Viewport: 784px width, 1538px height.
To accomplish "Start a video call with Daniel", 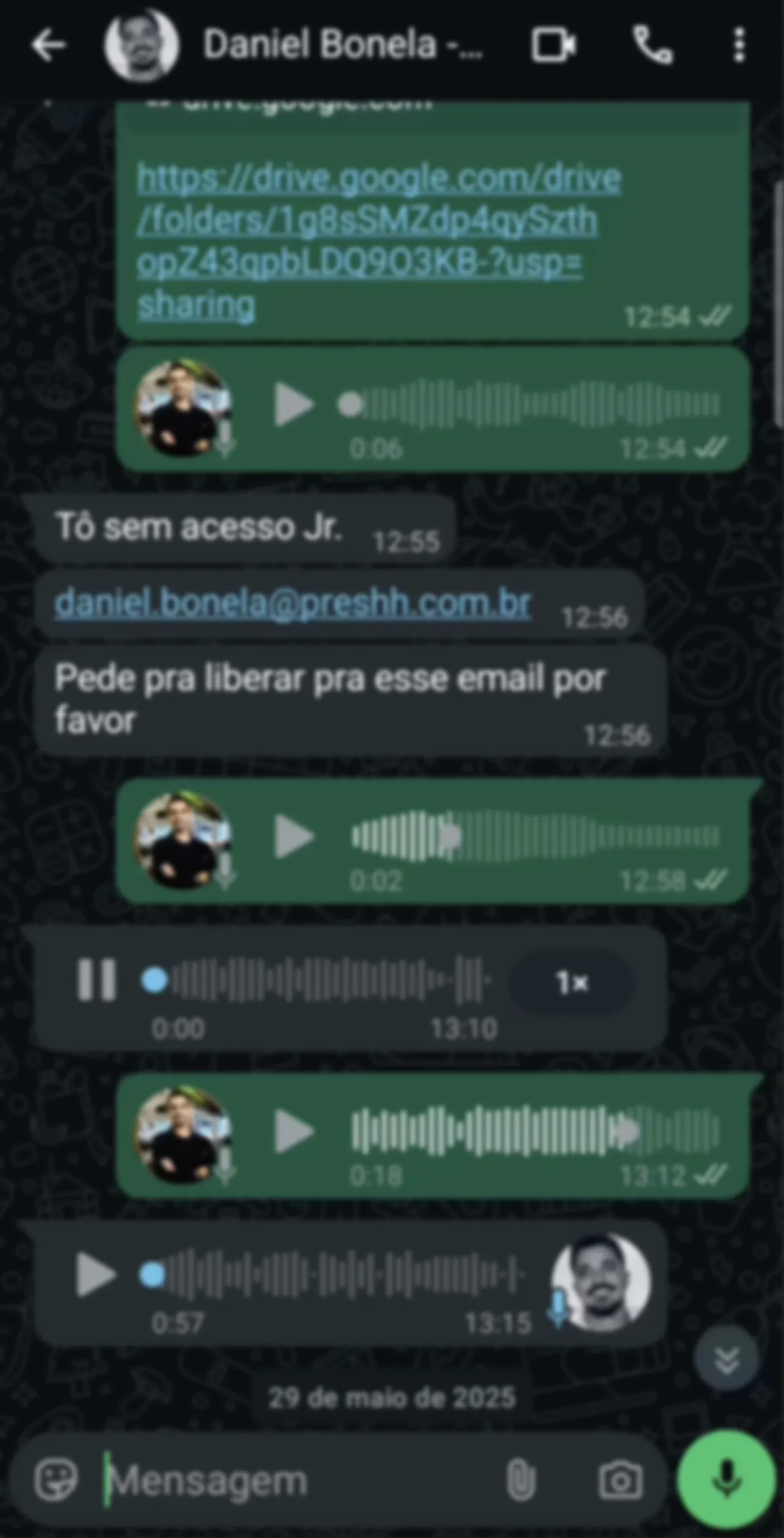I will (x=554, y=45).
